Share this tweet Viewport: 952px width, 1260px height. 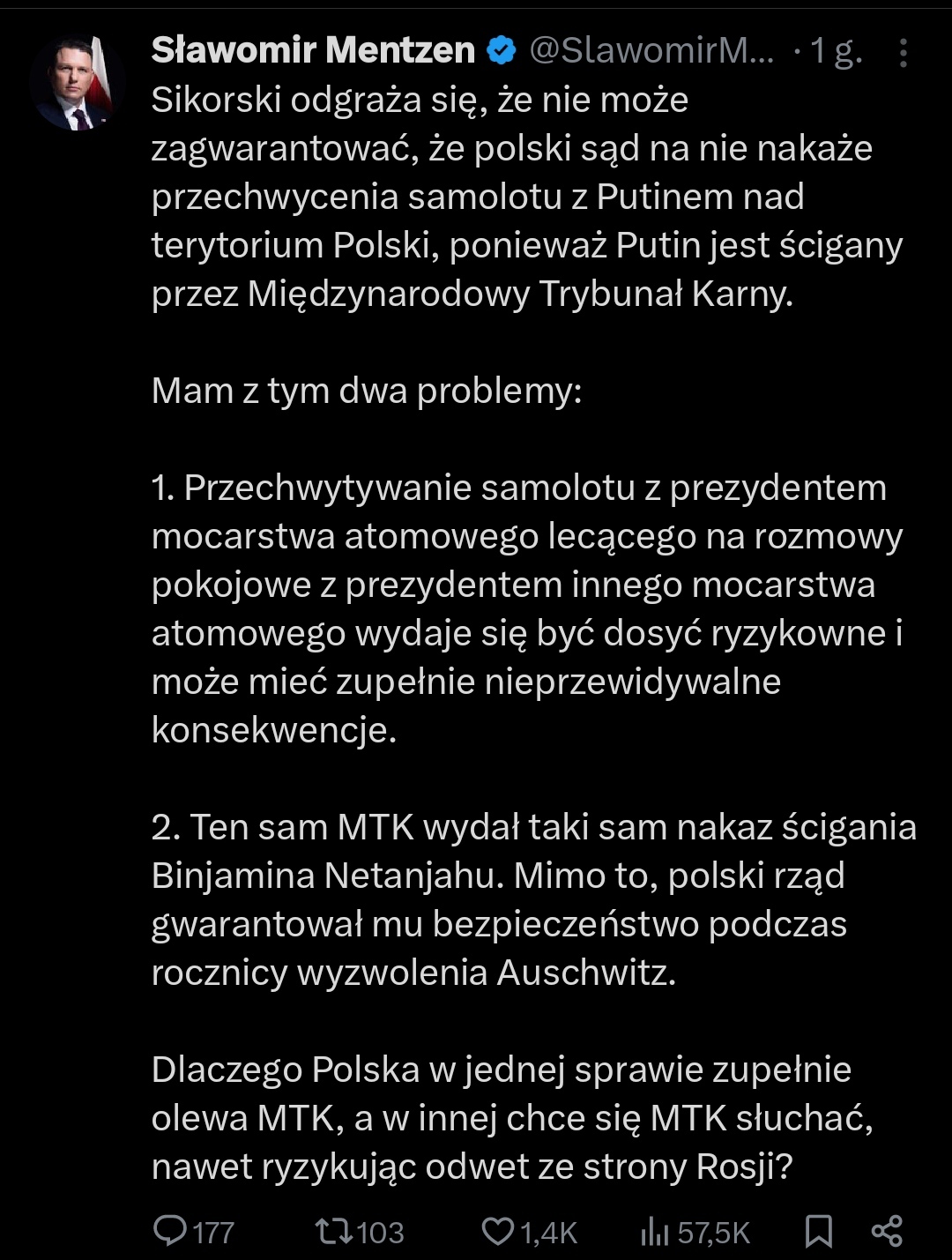(x=886, y=1231)
